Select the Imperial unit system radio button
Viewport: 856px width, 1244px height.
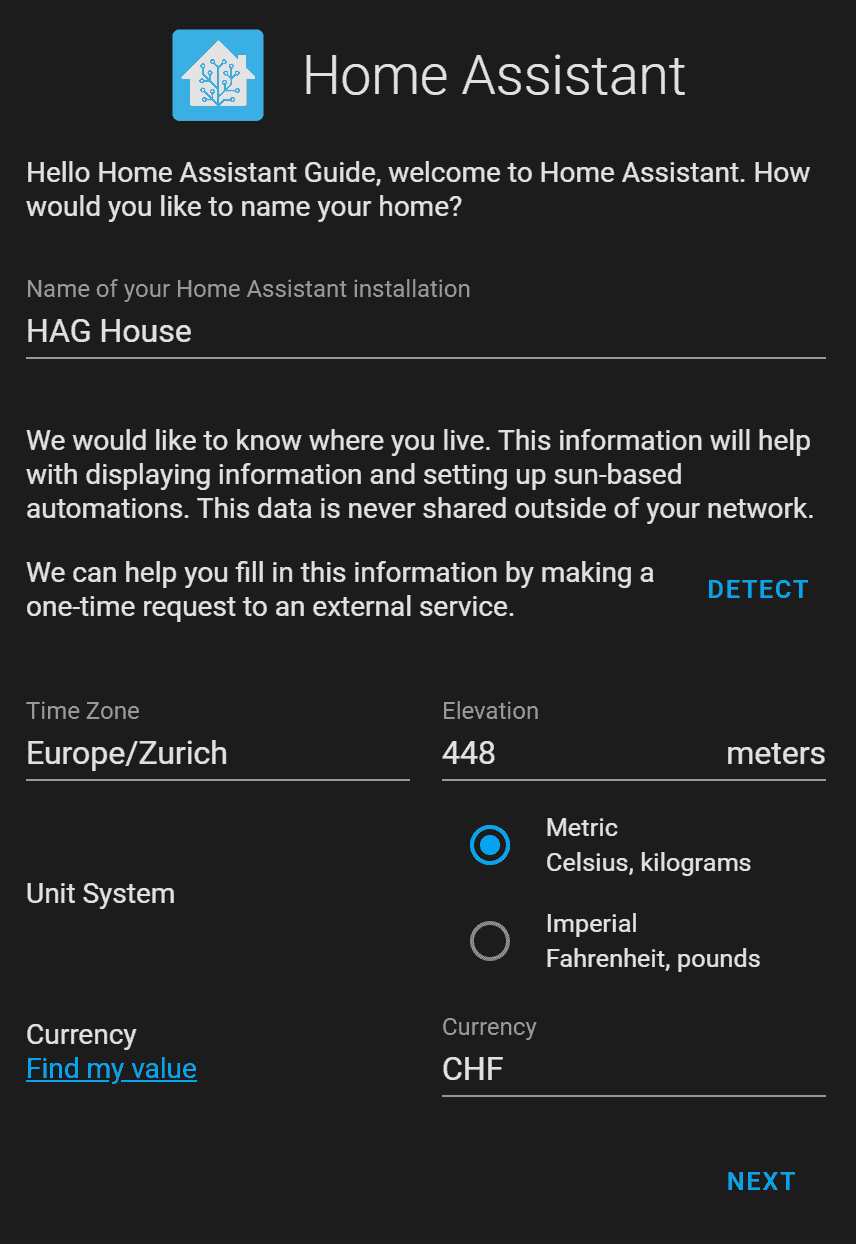pos(489,941)
